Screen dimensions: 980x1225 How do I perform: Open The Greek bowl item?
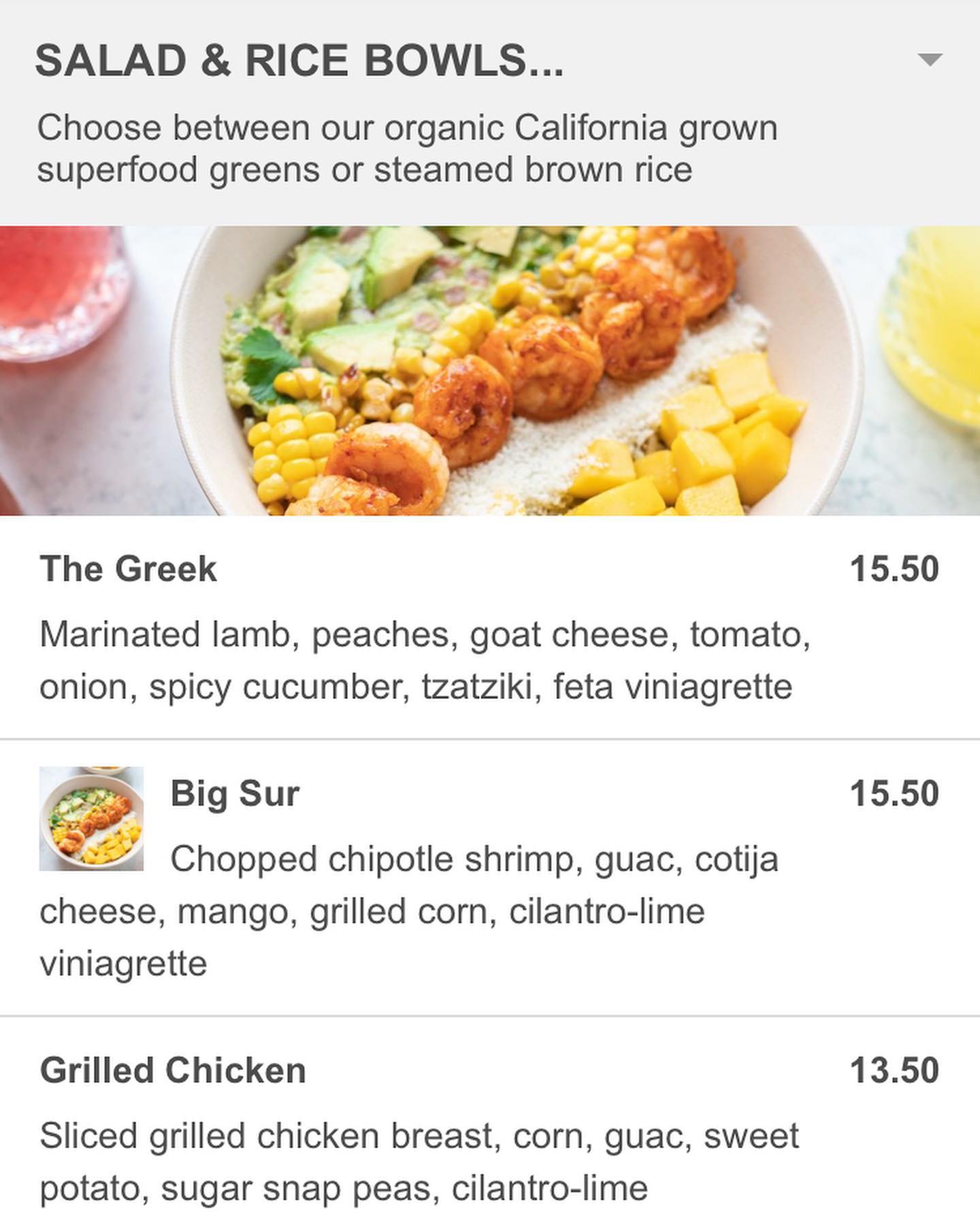pyautogui.click(x=129, y=569)
